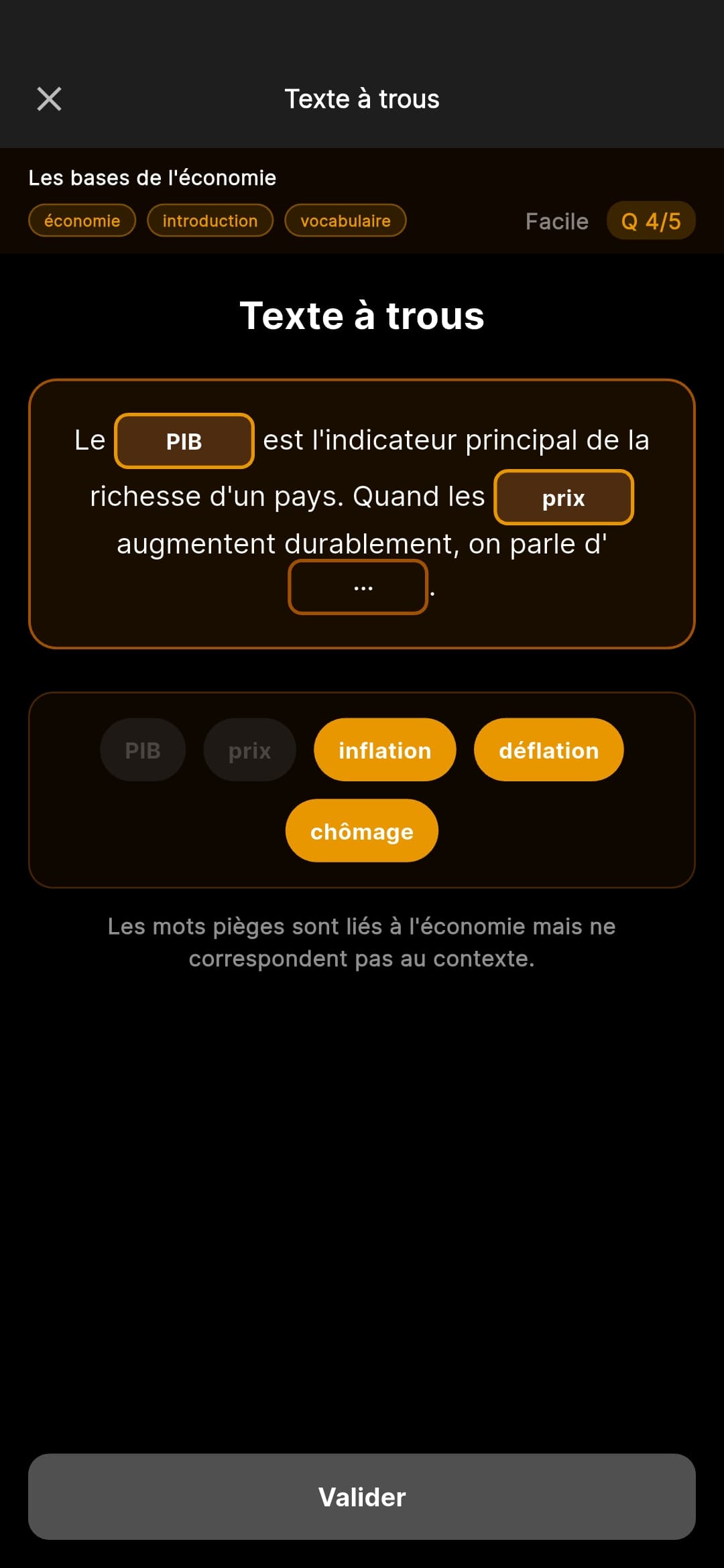The width and height of the screenshot is (724, 1568).
Task: Tap the disabled PIB chip
Action: coord(142,749)
